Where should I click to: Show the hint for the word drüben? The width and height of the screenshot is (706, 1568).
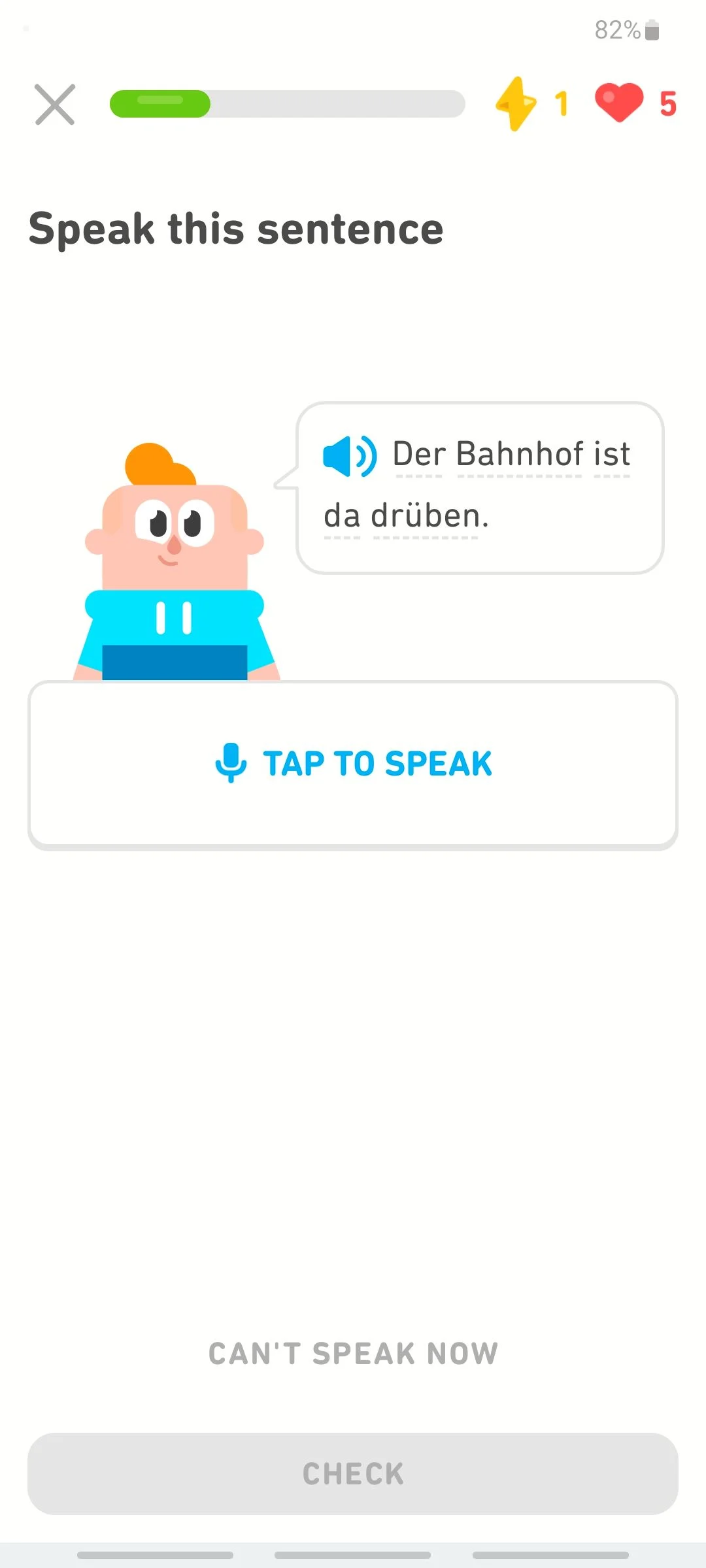click(426, 516)
